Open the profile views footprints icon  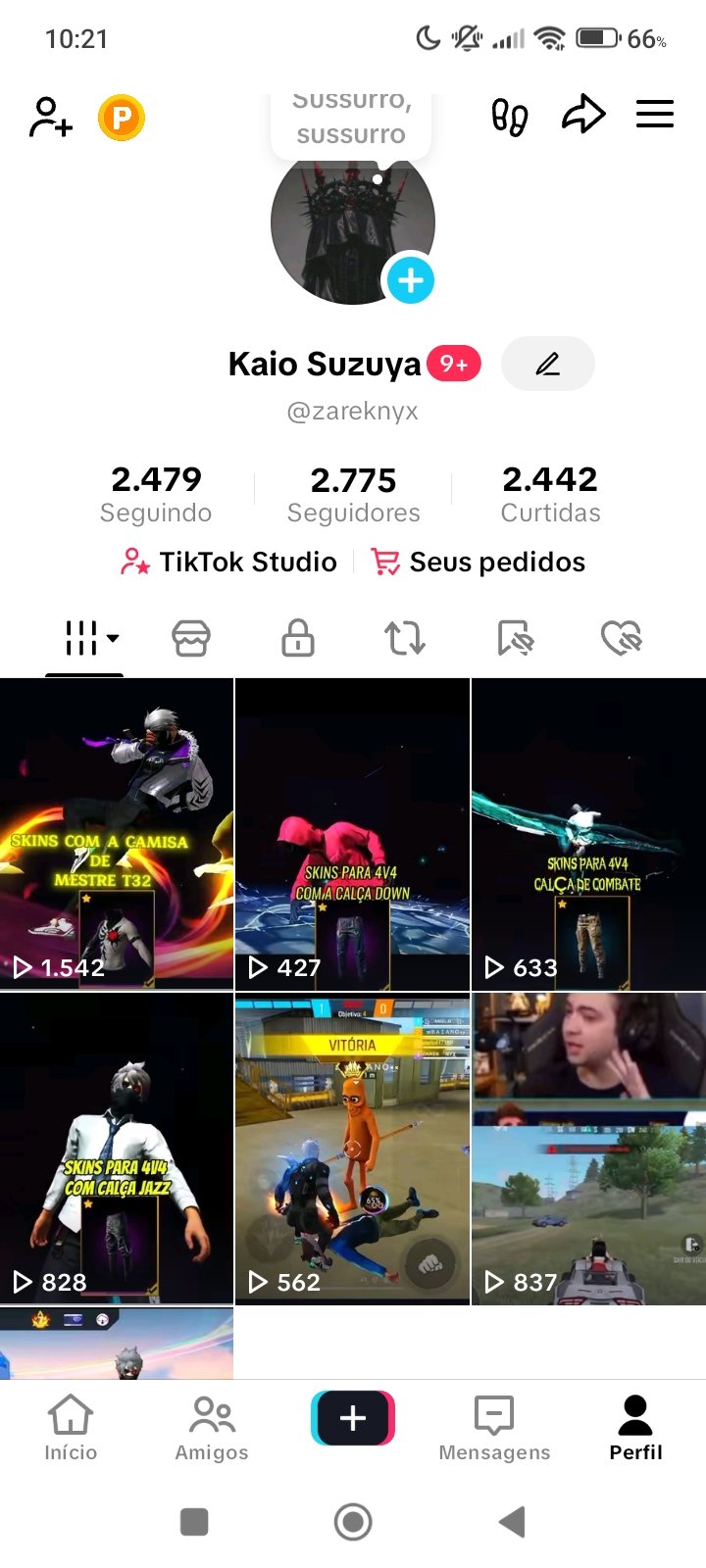[x=509, y=117]
